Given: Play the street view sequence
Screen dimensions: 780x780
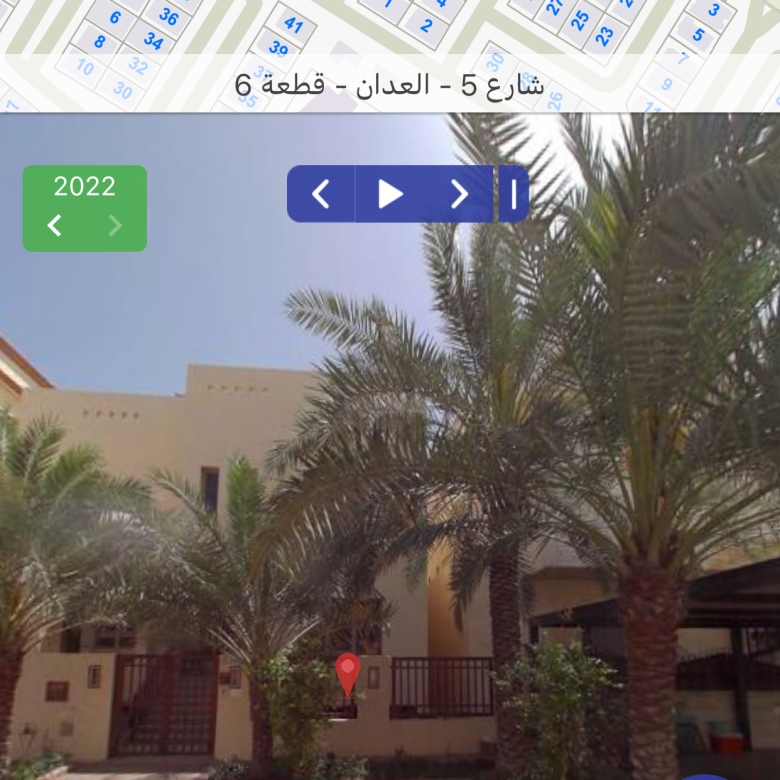Looking at the screenshot, I should pyautogui.click(x=390, y=194).
